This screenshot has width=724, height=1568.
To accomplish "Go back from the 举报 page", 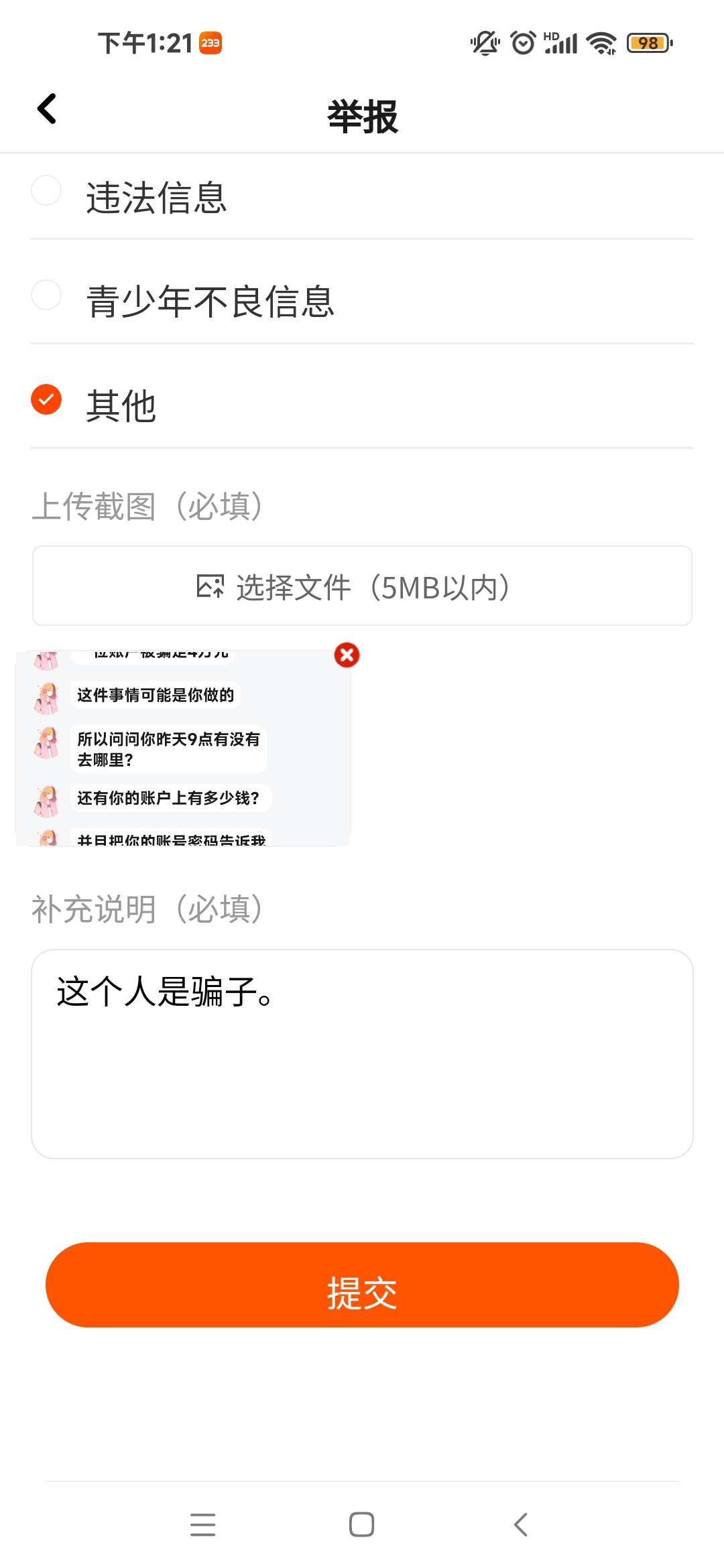I will tap(46, 109).
